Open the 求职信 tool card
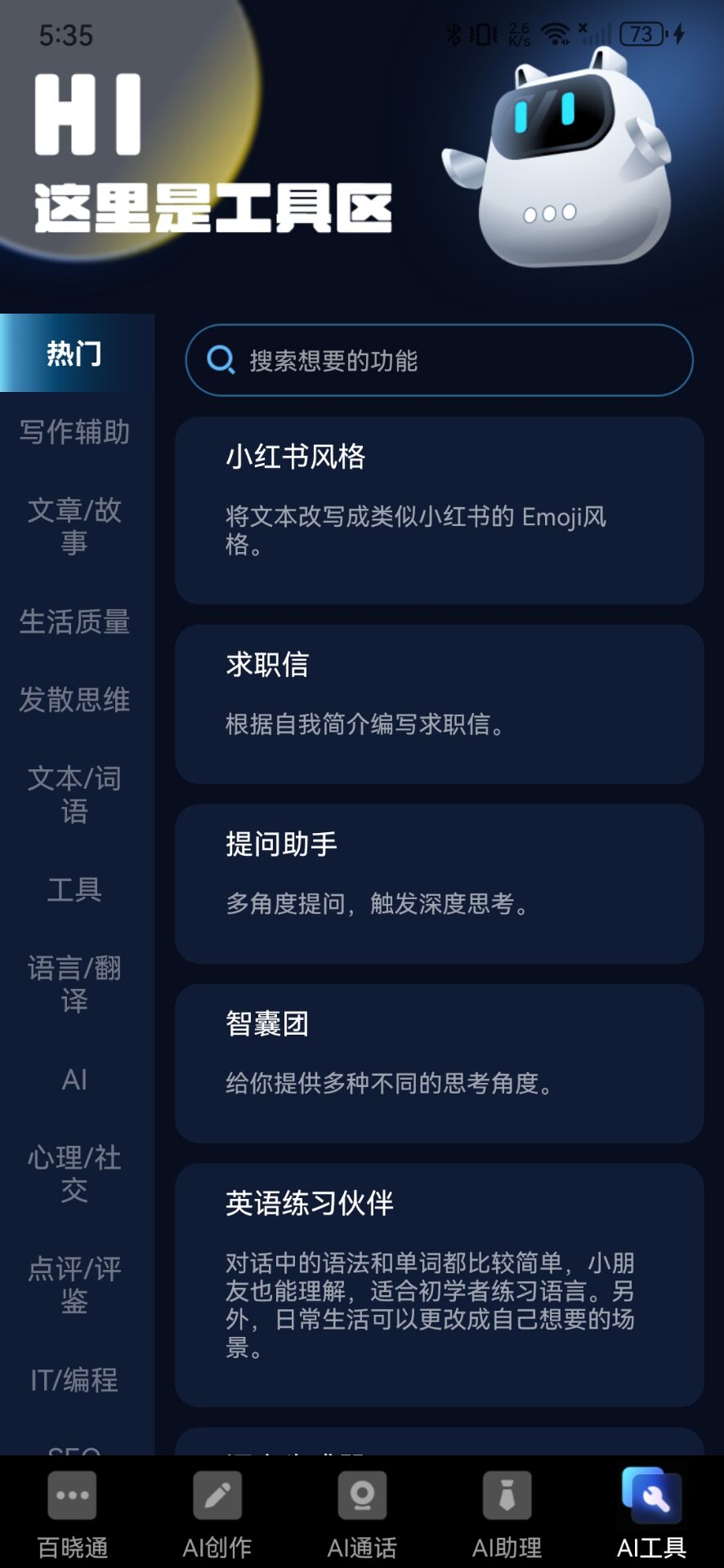This screenshot has height=1568, width=724. point(439,703)
